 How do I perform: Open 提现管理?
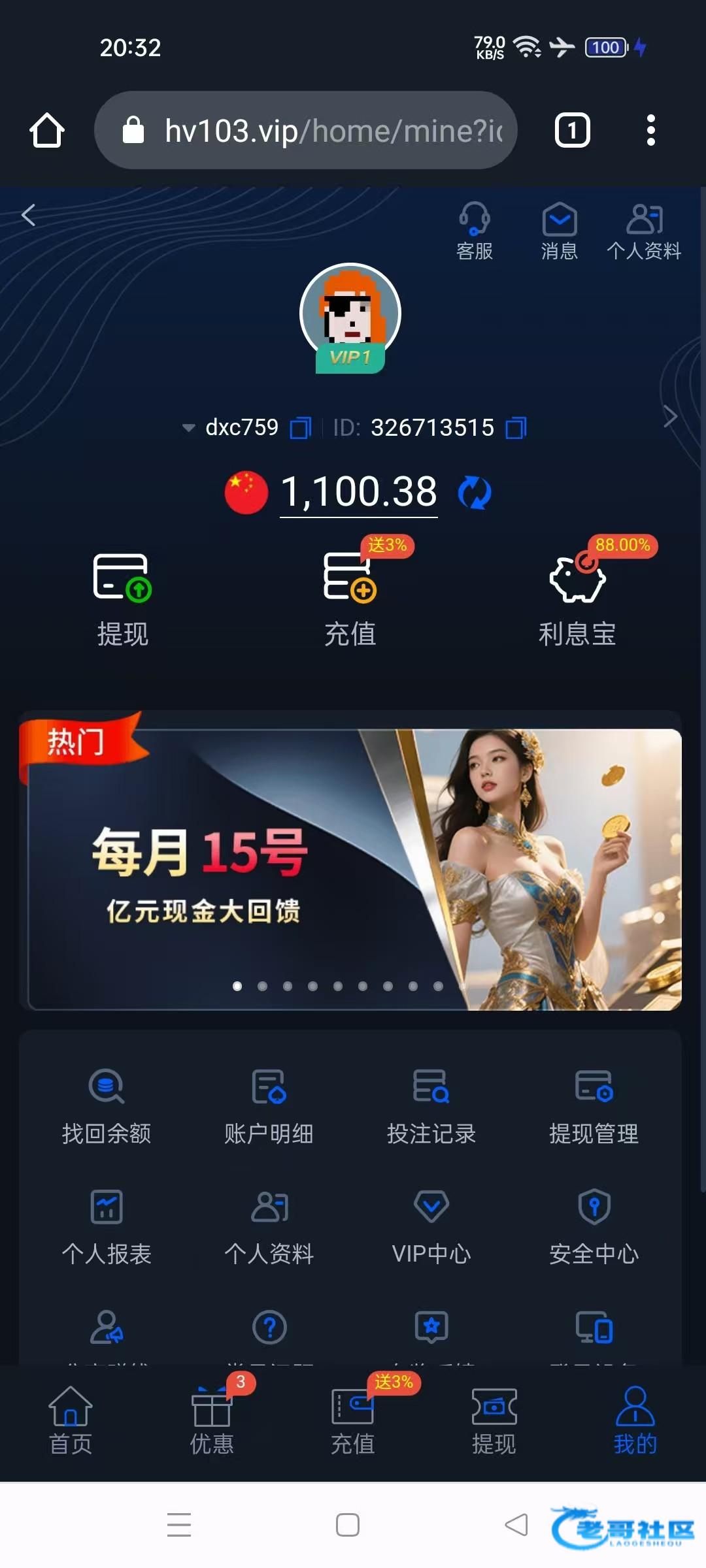point(594,1104)
